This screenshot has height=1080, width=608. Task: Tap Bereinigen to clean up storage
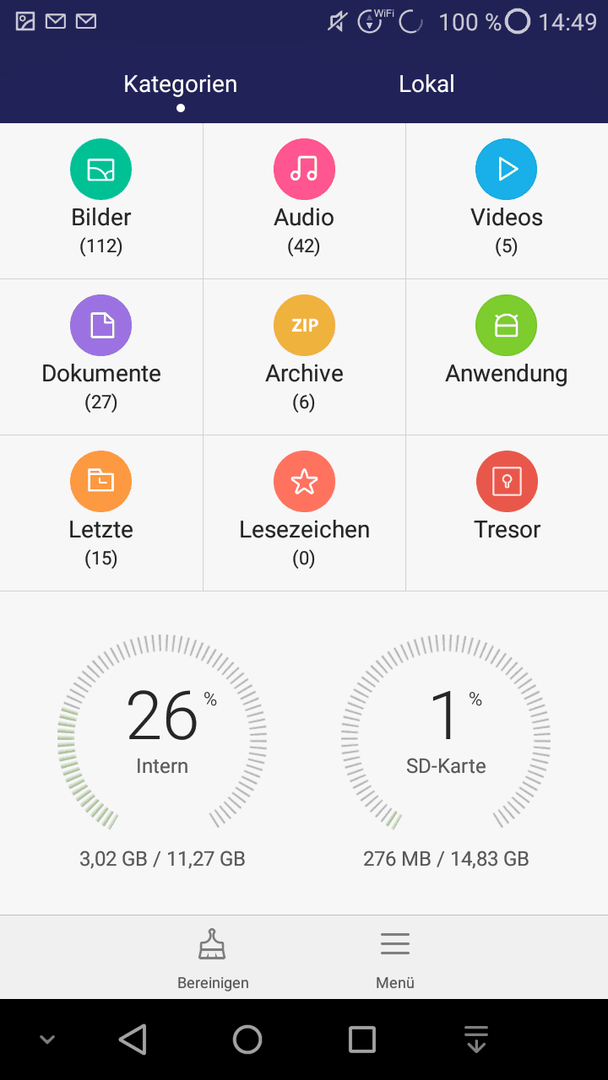[213, 958]
